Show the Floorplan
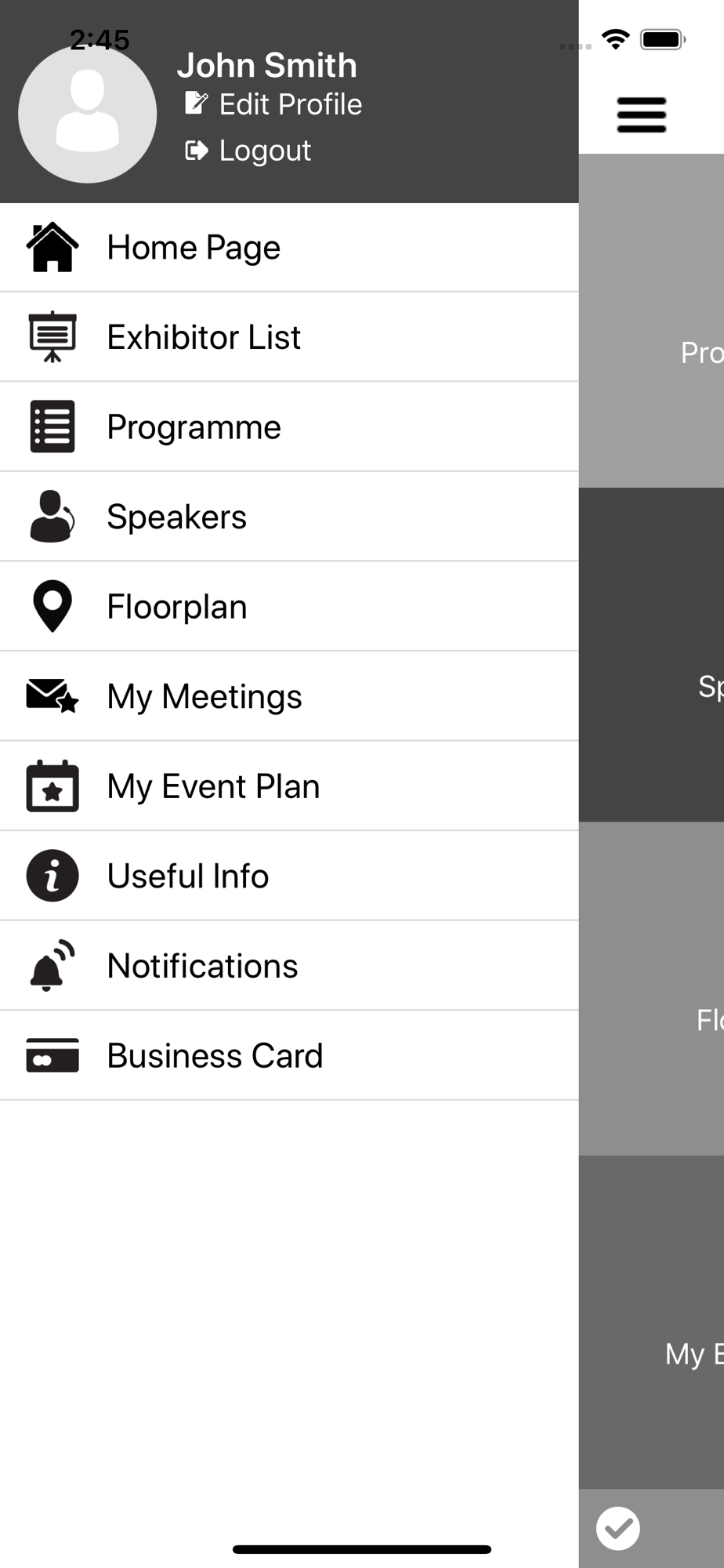 (289, 607)
